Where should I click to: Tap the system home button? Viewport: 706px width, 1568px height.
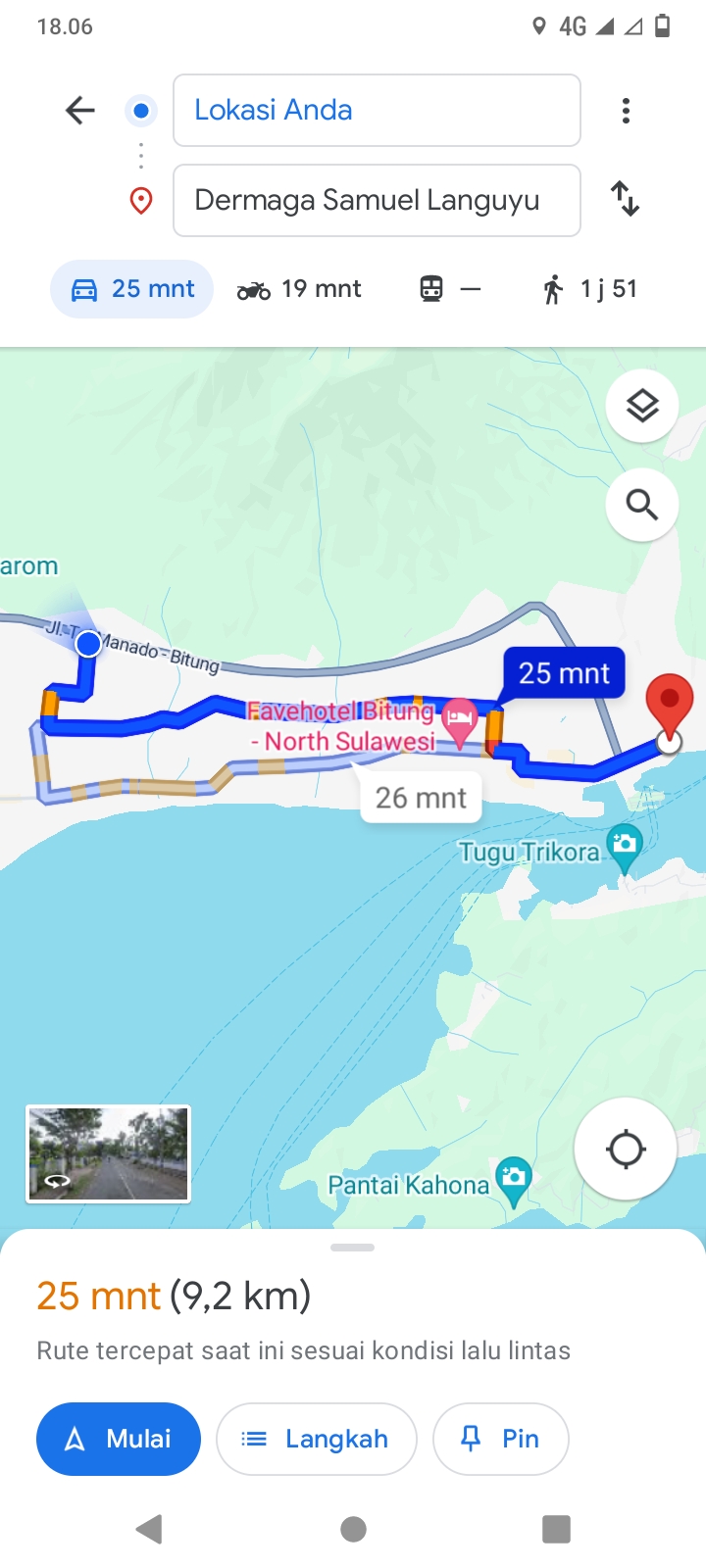click(x=353, y=1529)
